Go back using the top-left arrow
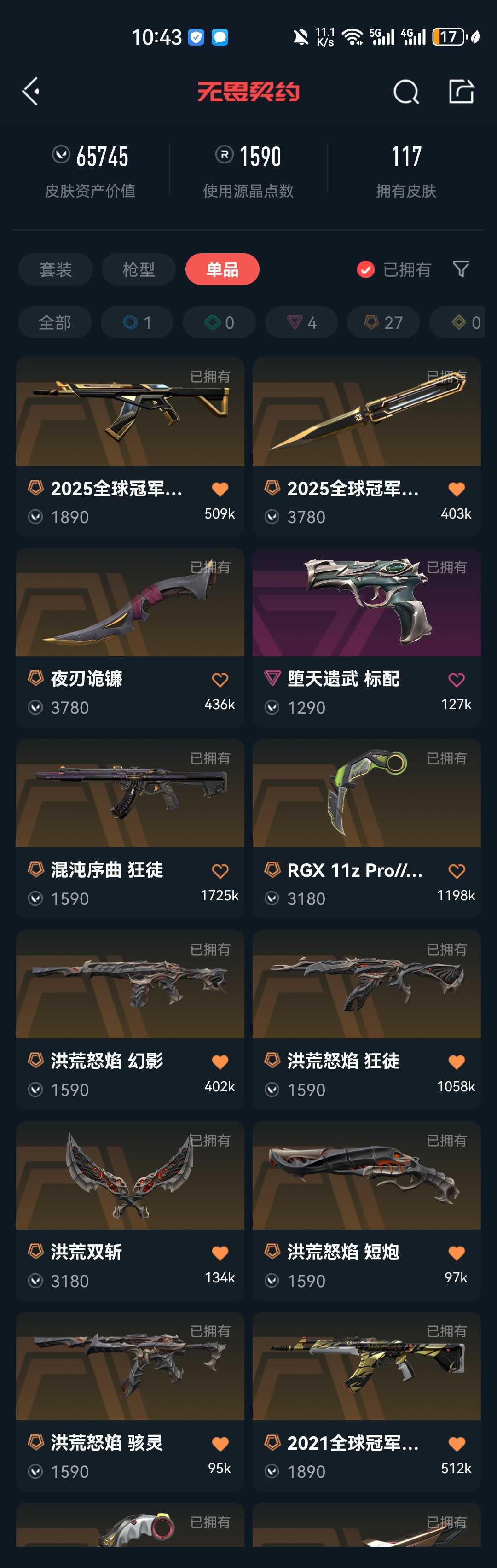The image size is (497, 1568). coord(30,92)
